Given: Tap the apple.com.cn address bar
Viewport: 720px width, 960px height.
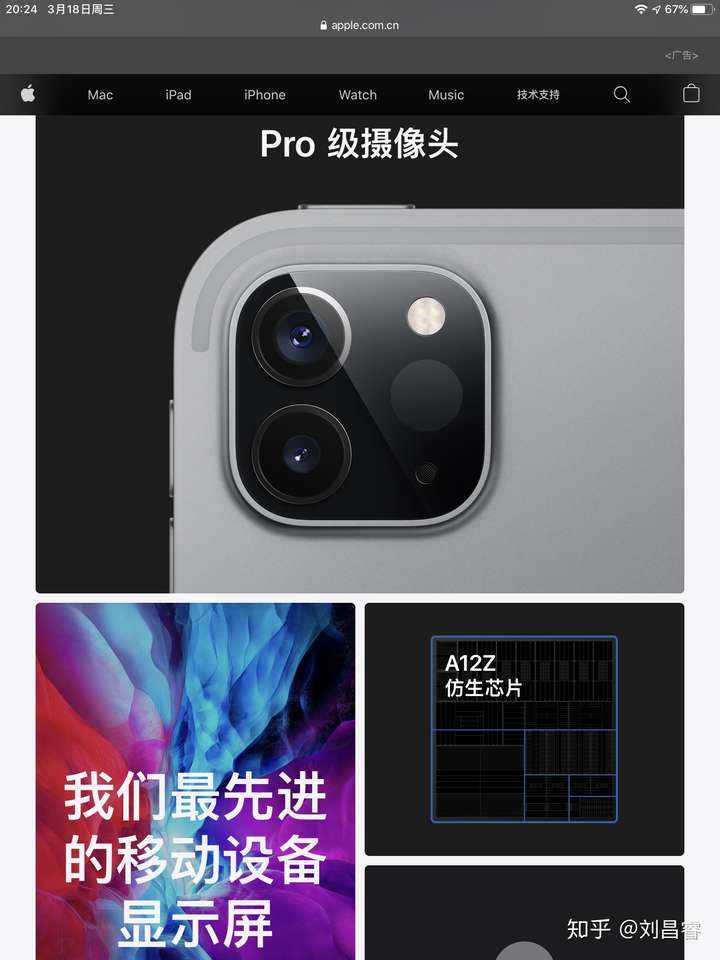Looking at the screenshot, I should (360, 25).
